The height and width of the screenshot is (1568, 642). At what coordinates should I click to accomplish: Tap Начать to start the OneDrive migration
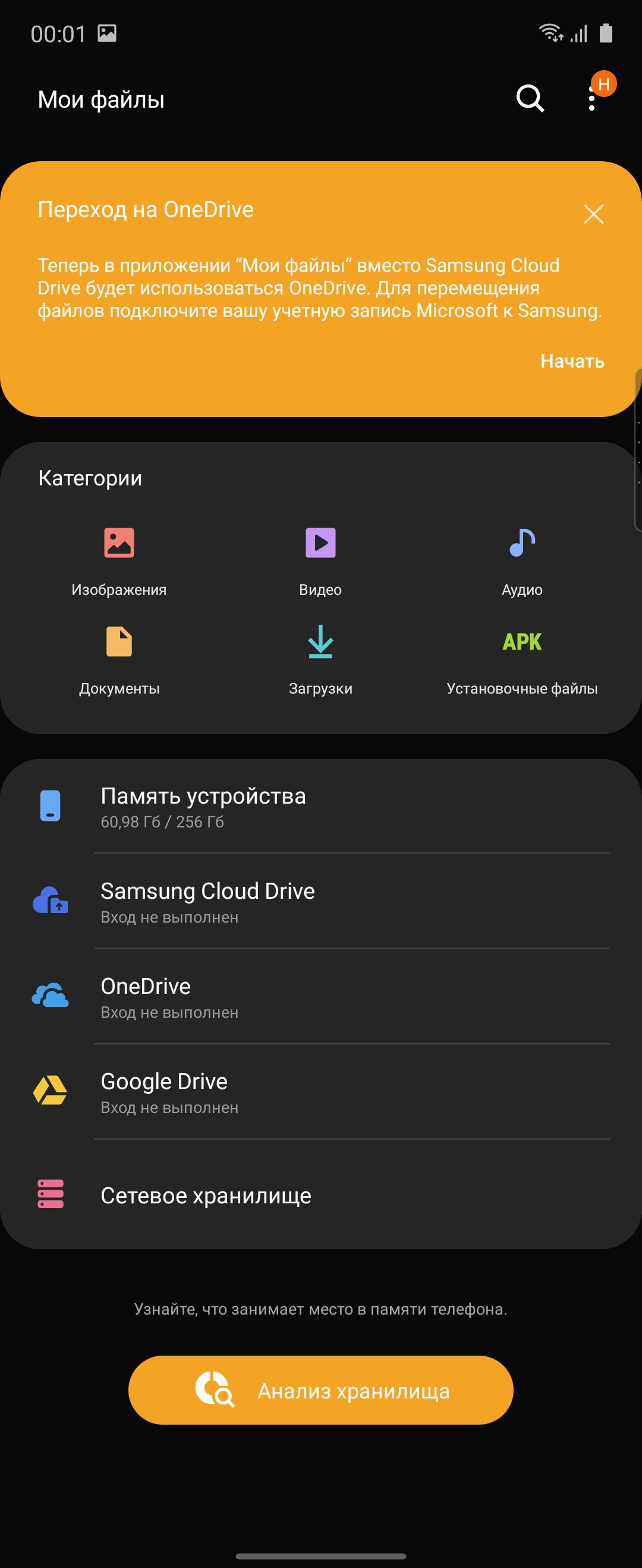pyautogui.click(x=571, y=361)
